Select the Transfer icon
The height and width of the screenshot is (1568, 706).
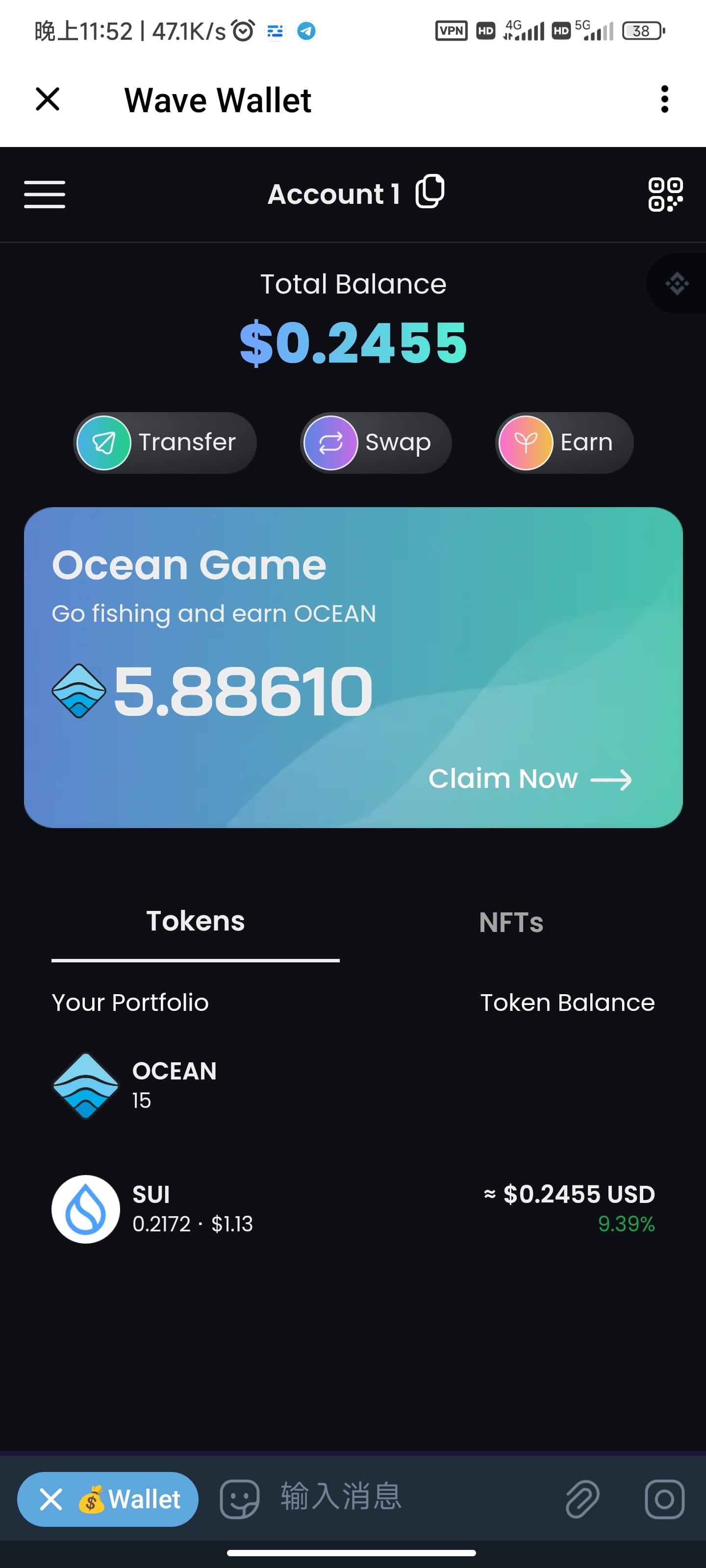(105, 442)
